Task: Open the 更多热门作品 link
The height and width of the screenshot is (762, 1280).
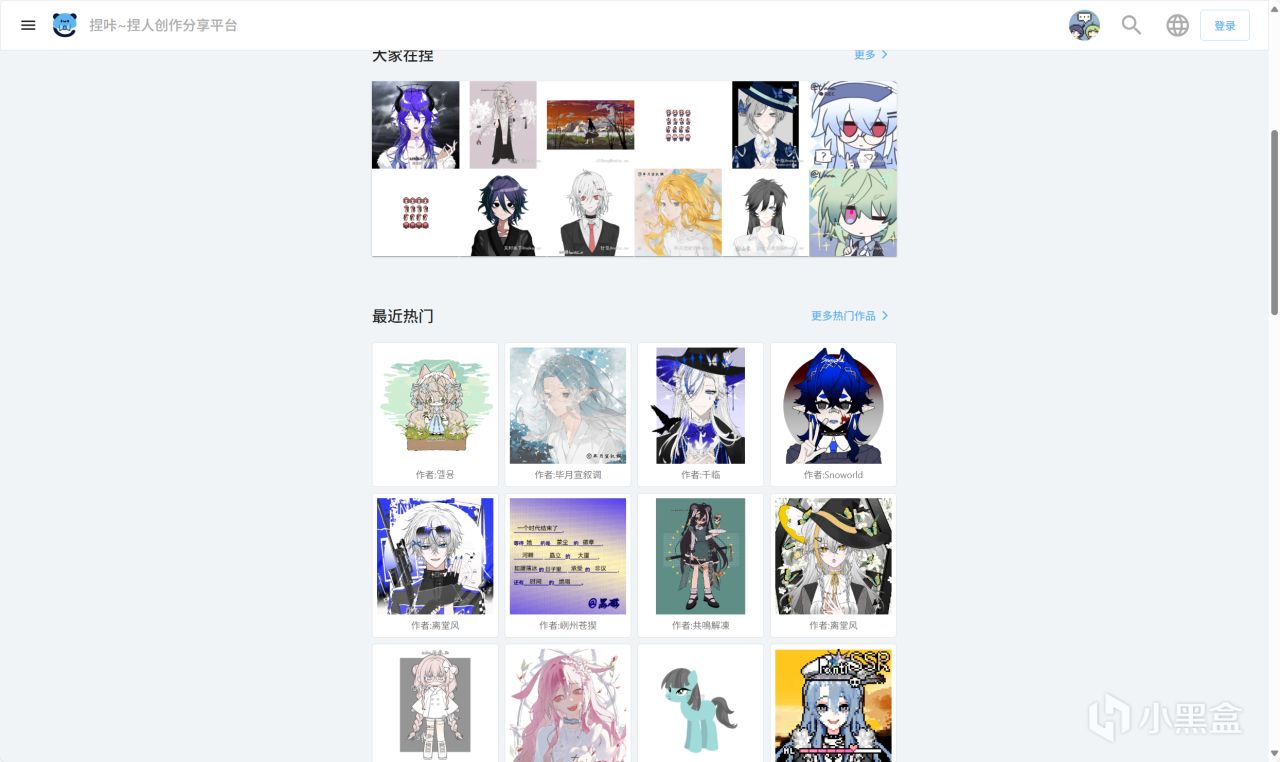Action: point(849,316)
